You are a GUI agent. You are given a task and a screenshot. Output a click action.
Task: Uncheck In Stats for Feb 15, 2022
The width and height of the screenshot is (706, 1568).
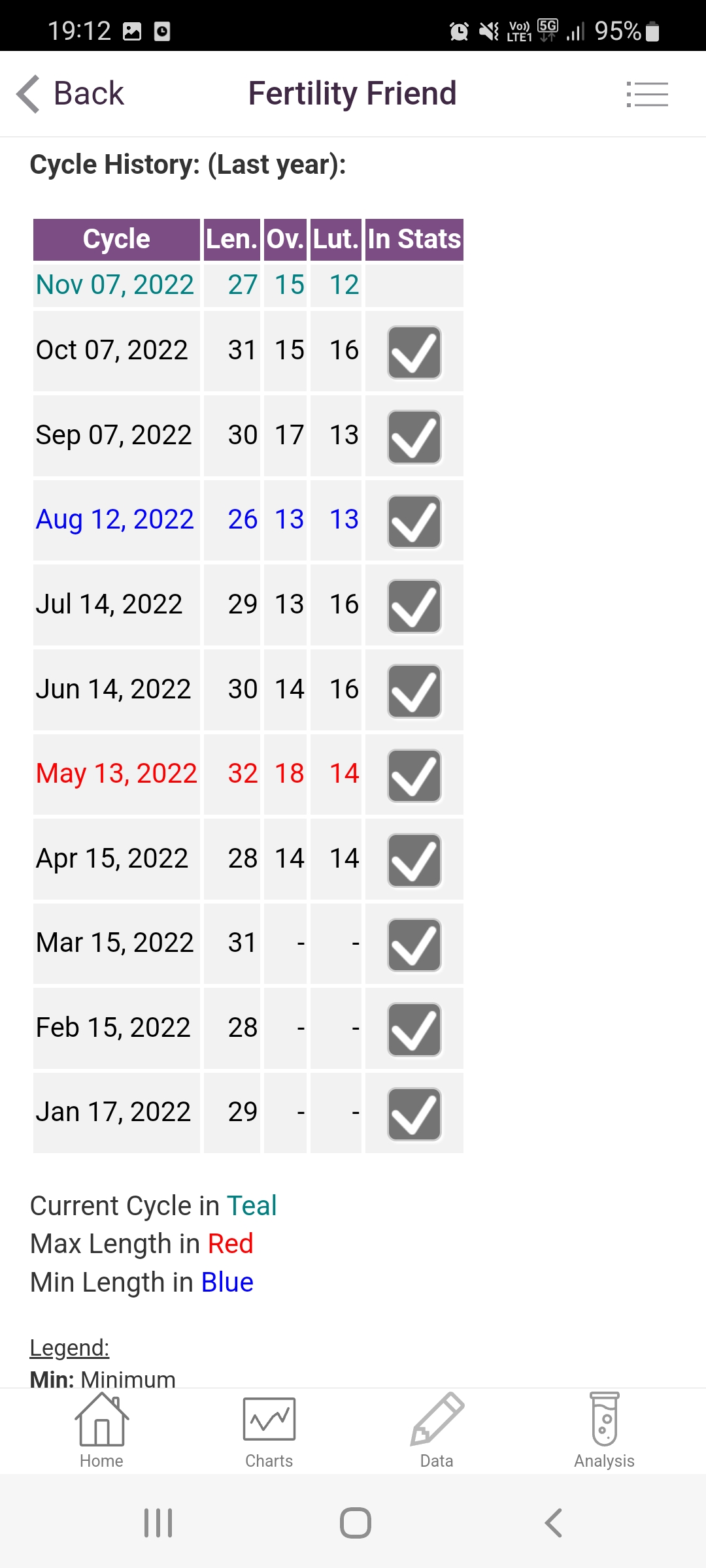point(414,1030)
